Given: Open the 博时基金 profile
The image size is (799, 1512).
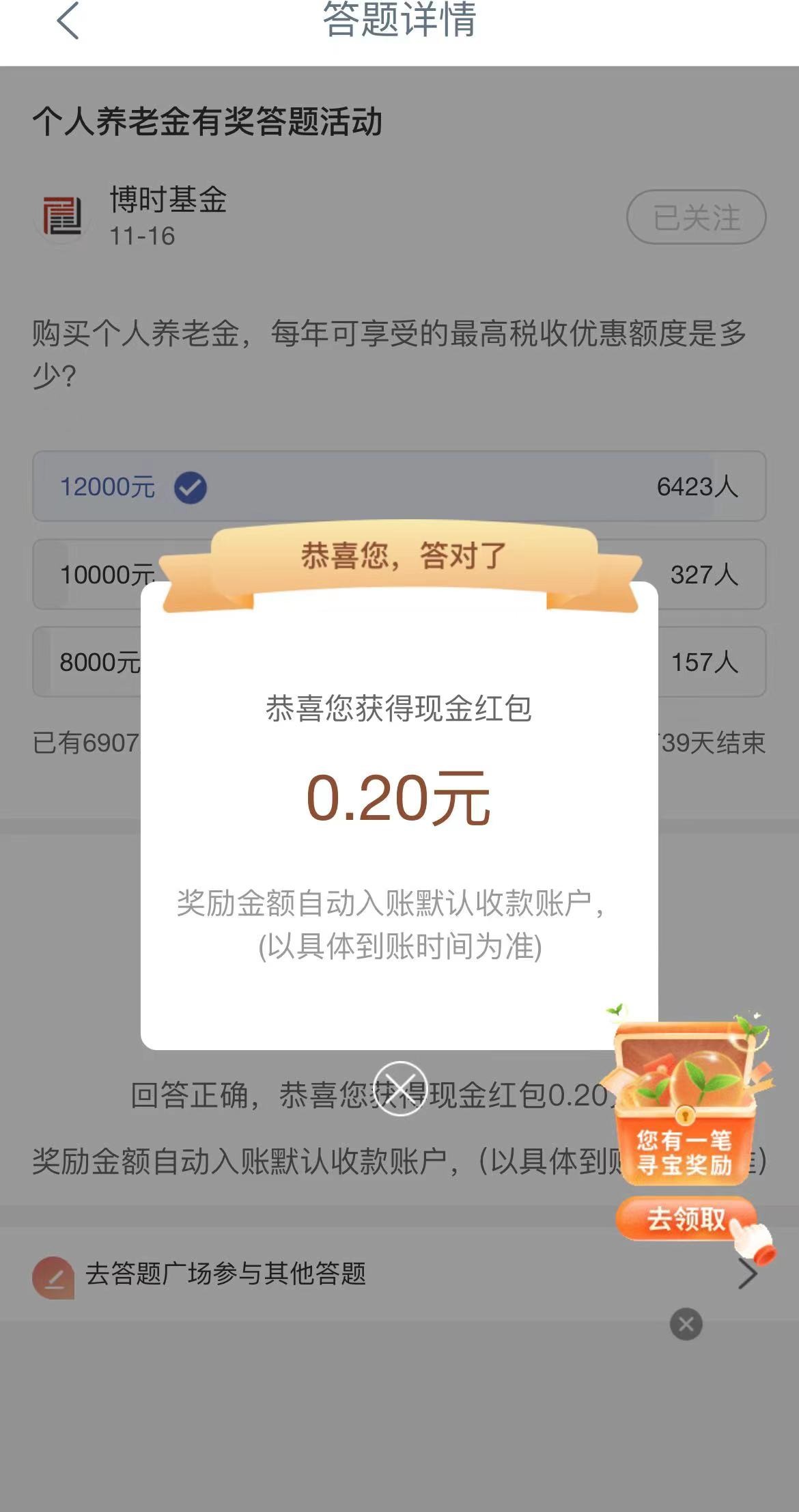Looking at the screenshot, I should pyautogui.click(x=167, y=200).
